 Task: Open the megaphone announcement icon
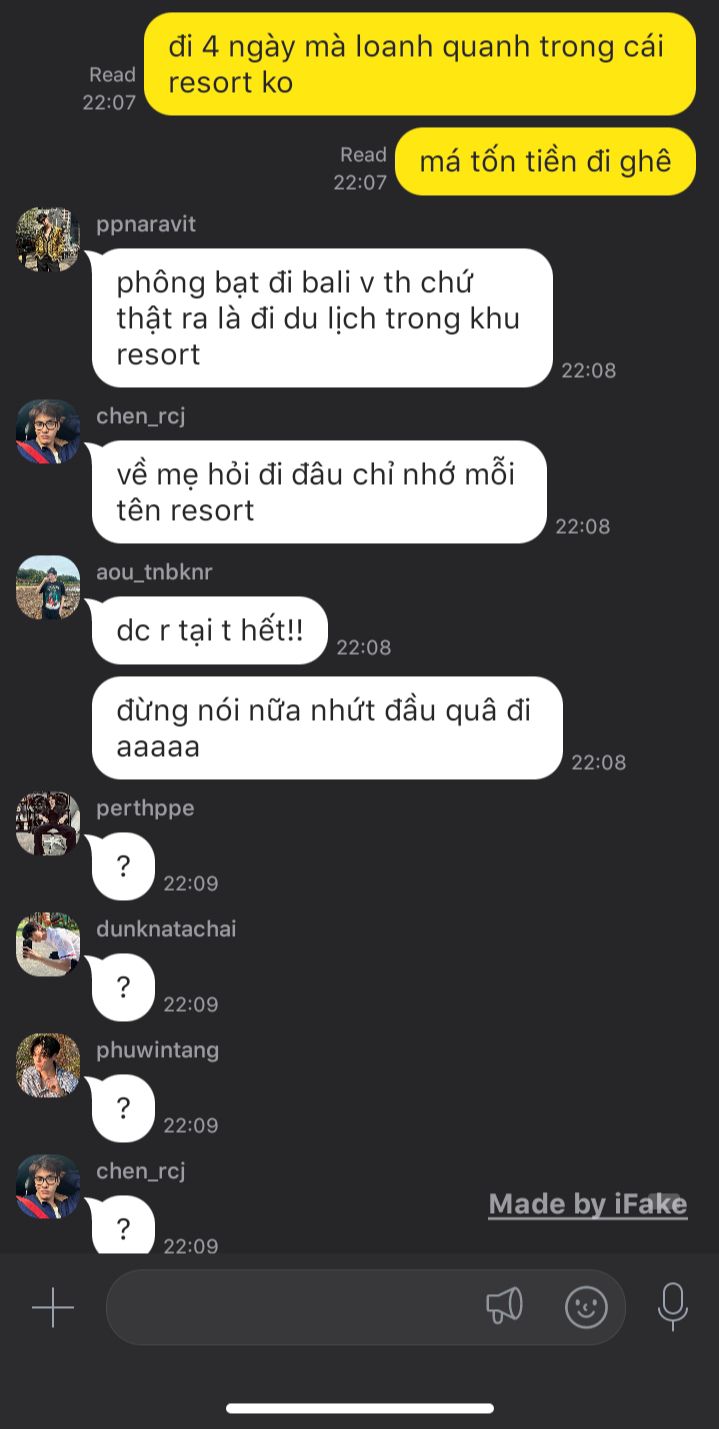(x=504, y=1306)
